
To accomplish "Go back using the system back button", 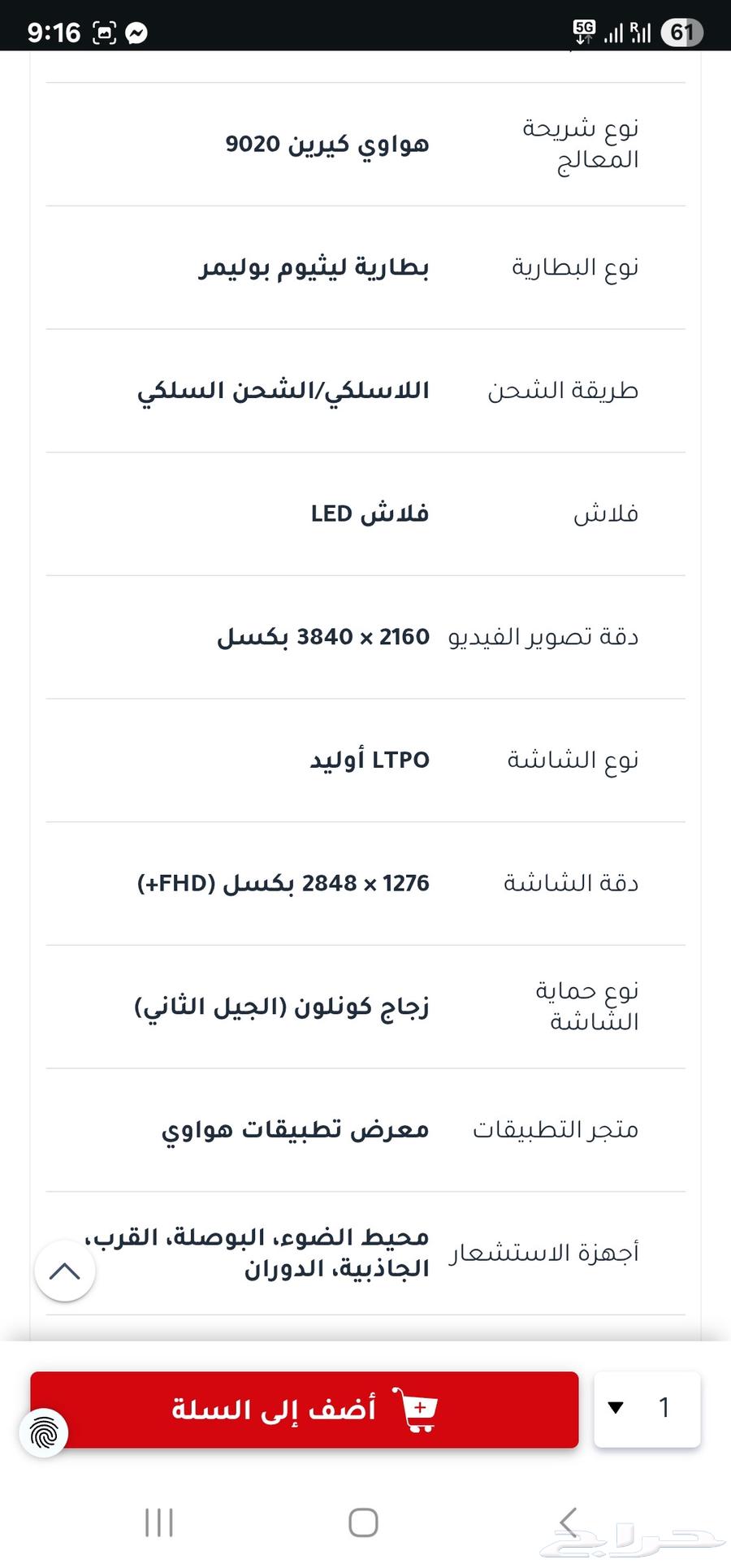I will [x=569, y=1523].
